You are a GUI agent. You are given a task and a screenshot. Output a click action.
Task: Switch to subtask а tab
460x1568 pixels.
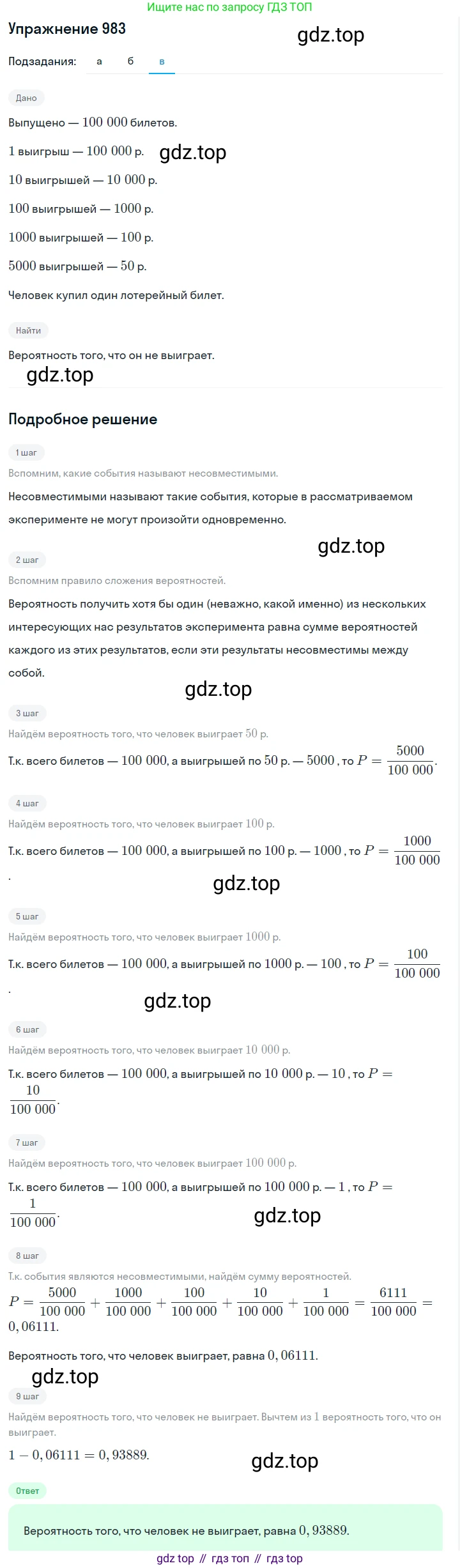coord(99,61)
